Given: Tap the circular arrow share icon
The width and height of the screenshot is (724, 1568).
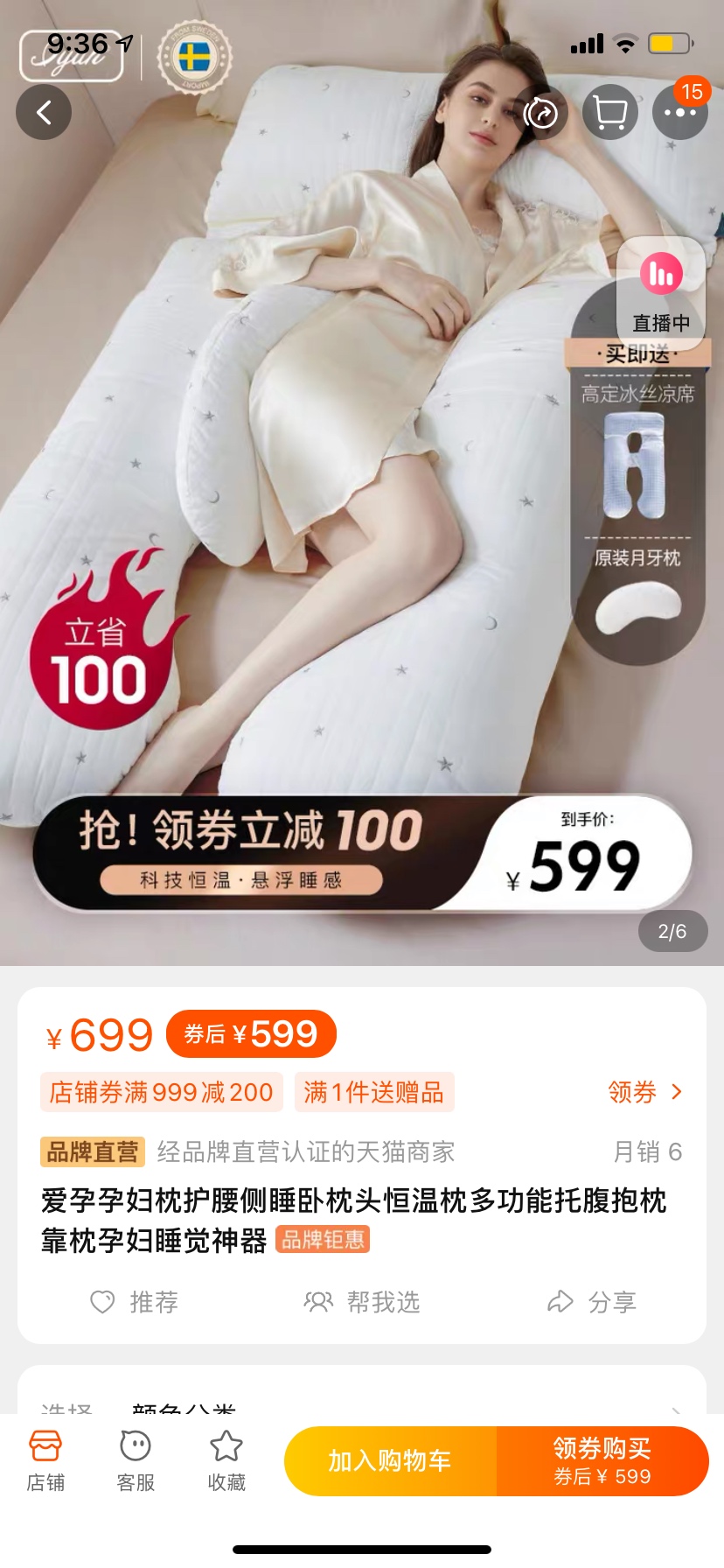Looking at the screenshot, I should point(540,113).
